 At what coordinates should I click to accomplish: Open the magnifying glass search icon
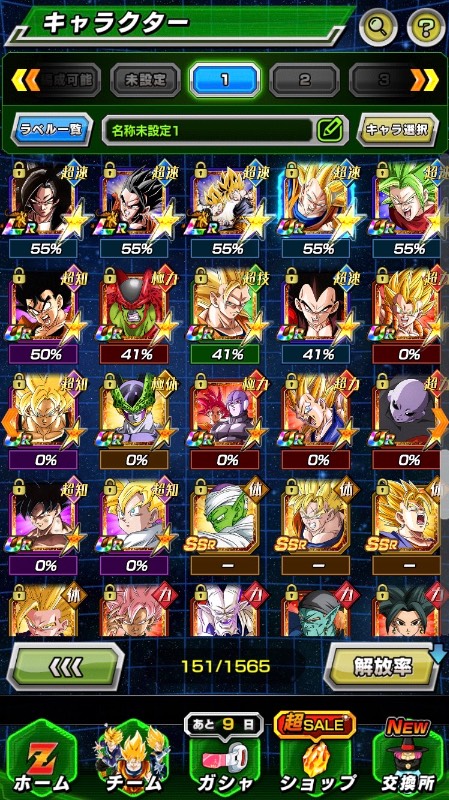(x=378, y=27)
